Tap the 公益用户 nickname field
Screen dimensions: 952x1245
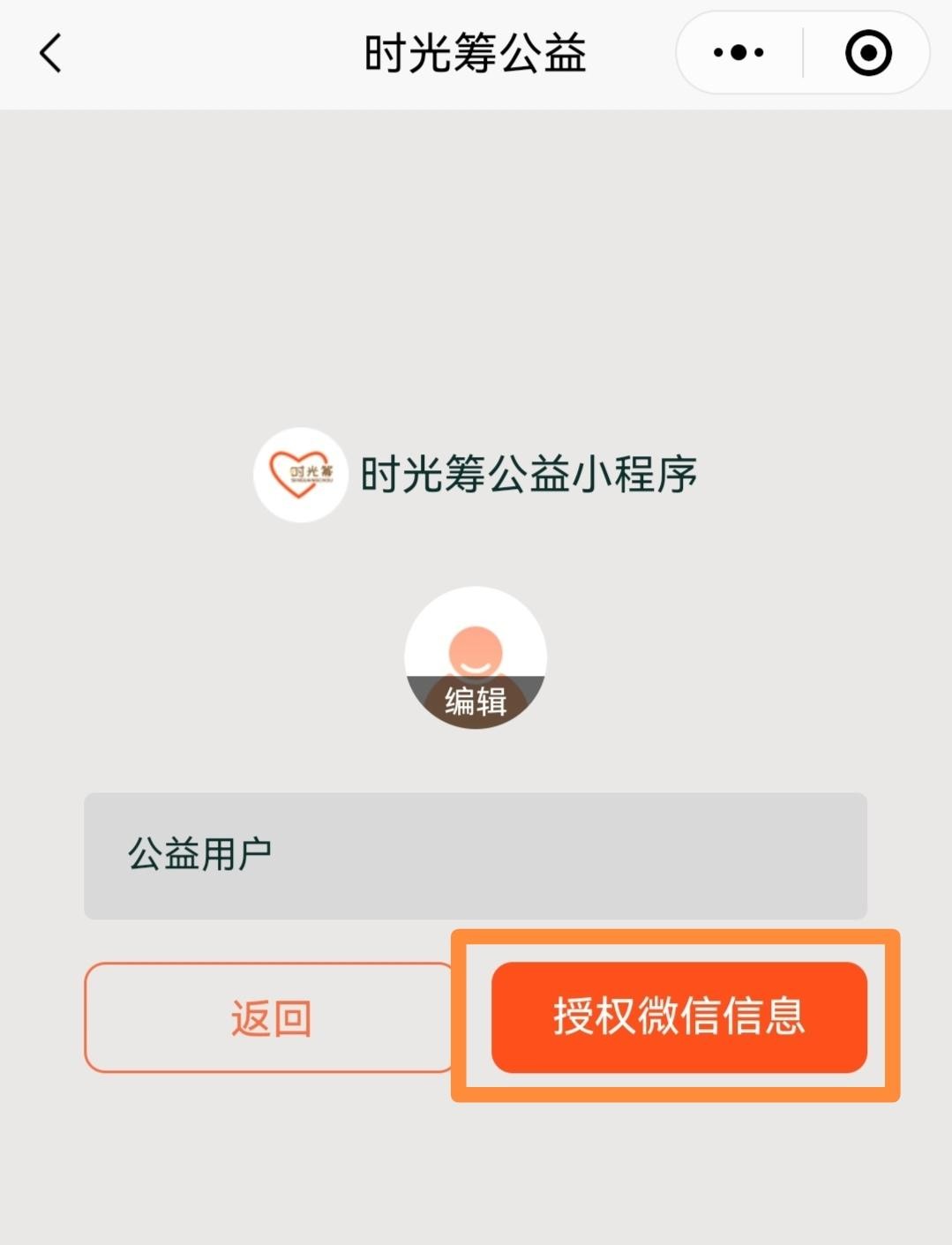476,855
